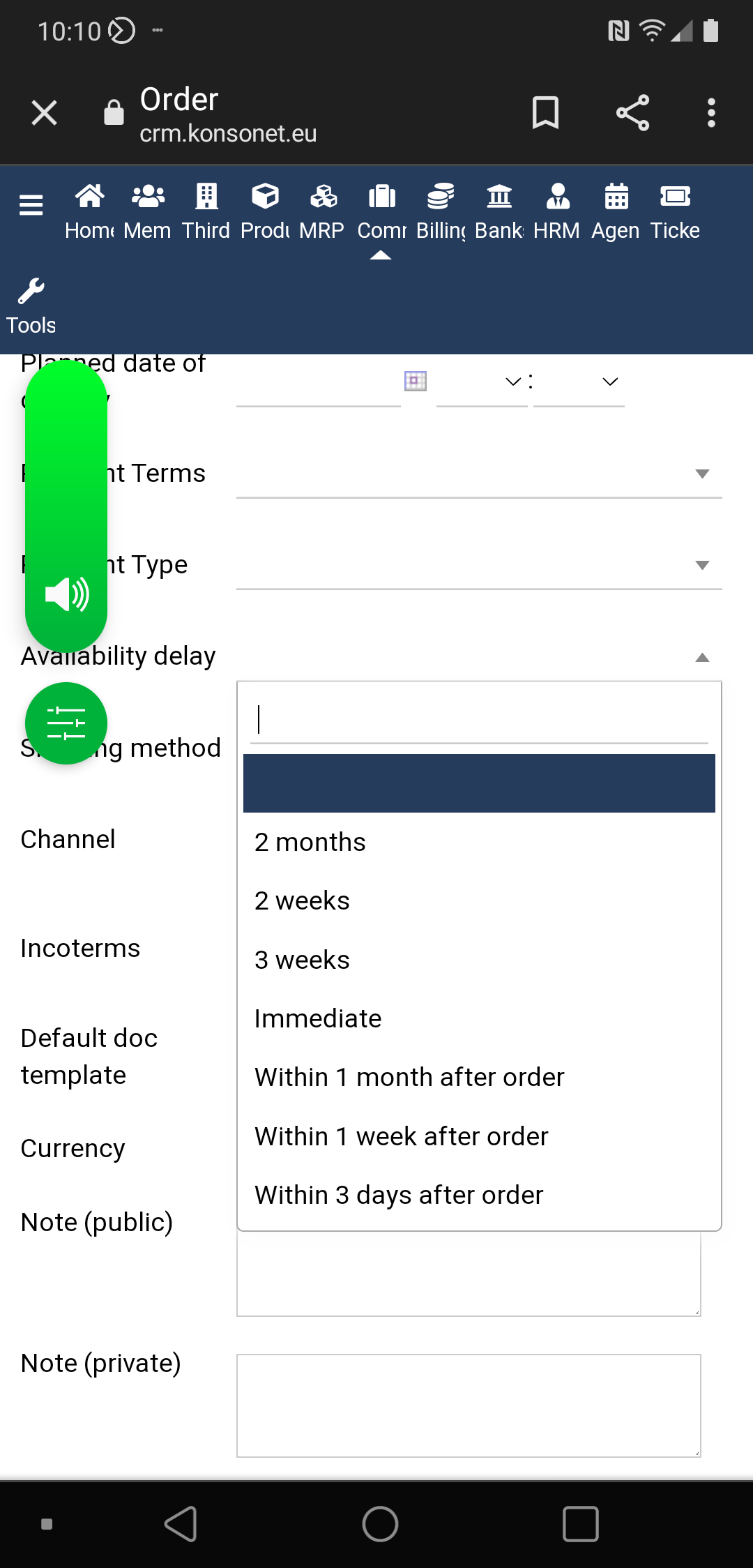
Task: Close the browser tab with X
Action: tap(44, 112)
